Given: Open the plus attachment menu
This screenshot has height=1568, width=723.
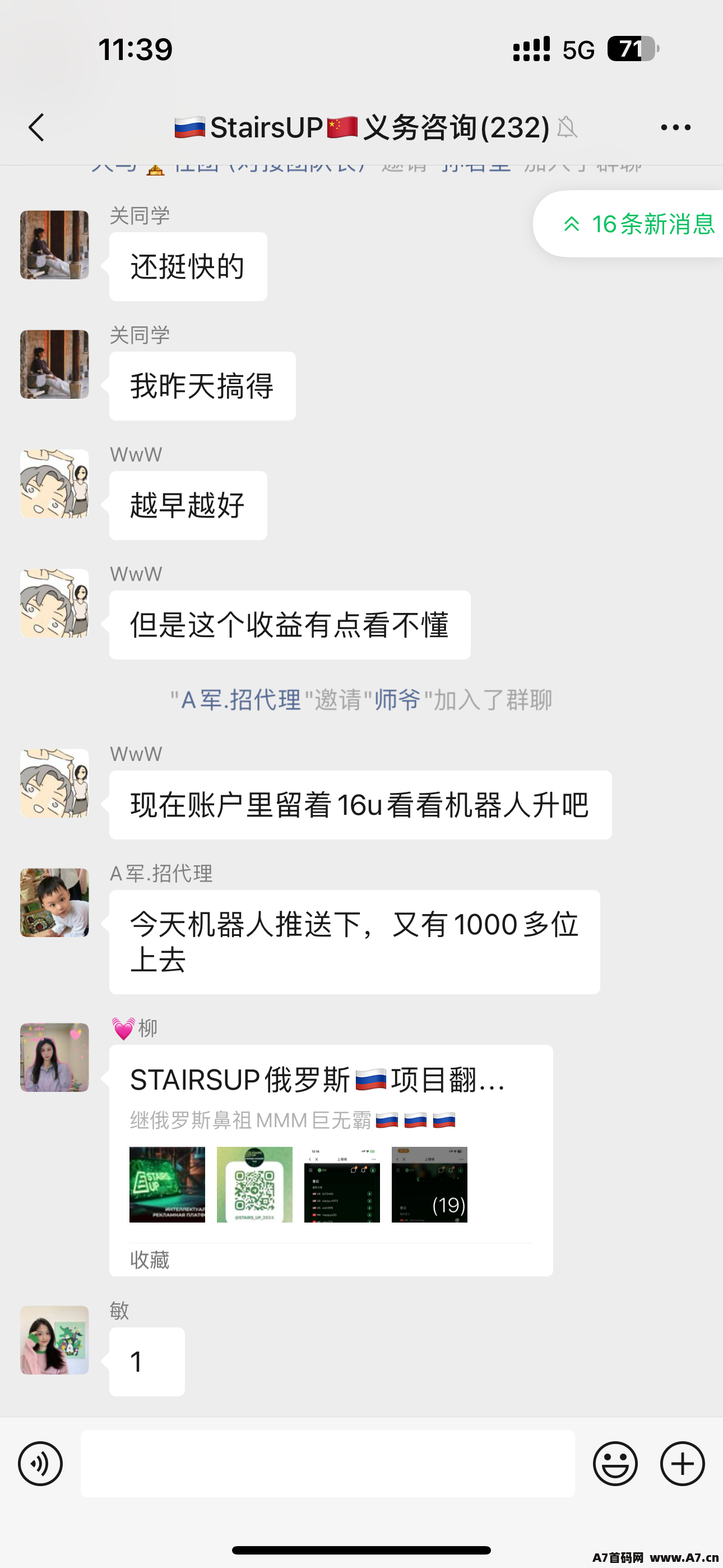Looking at the screenshot, I should pos(682,1463).
